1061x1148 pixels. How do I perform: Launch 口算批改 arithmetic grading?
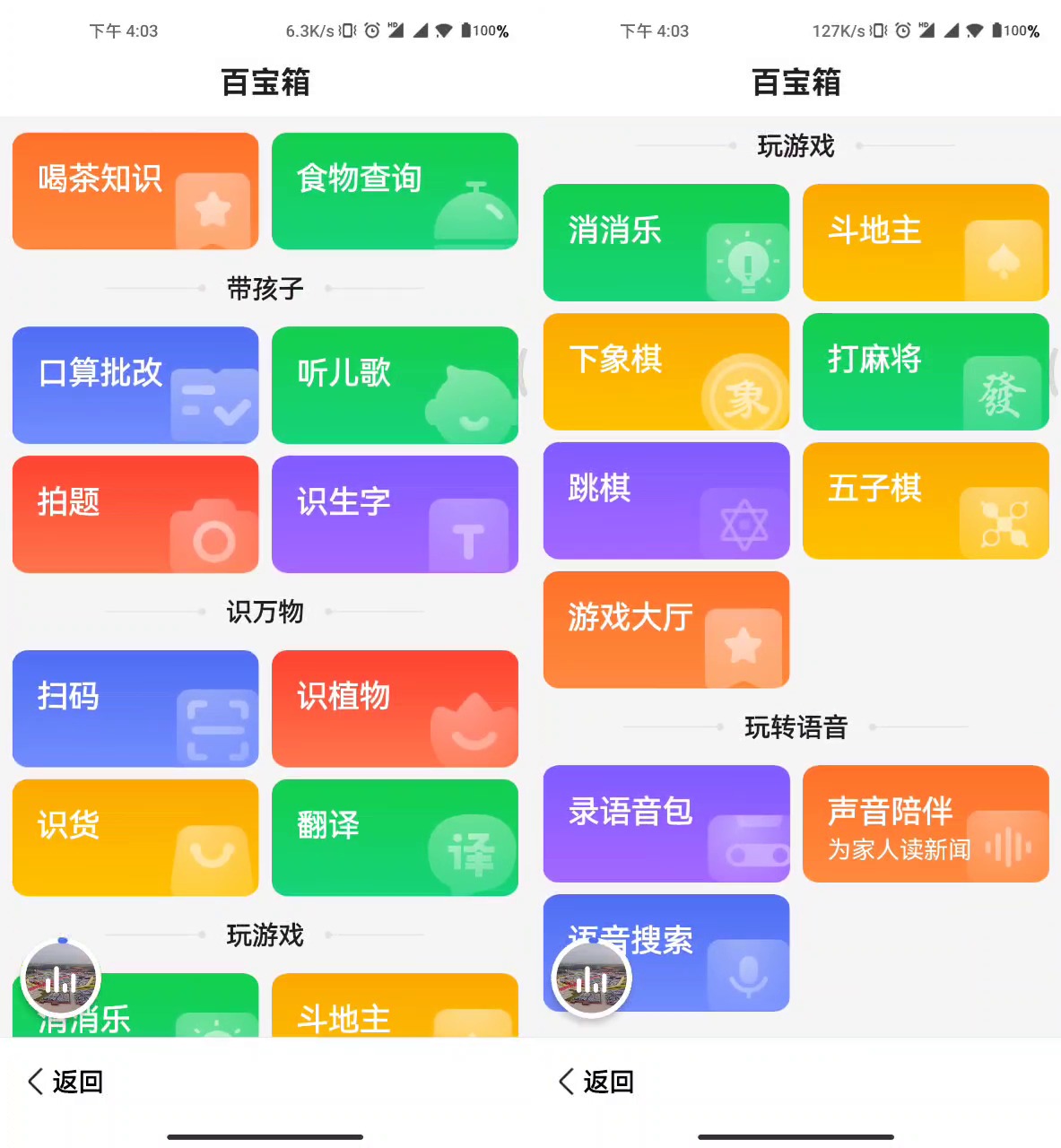click(135, 385)
